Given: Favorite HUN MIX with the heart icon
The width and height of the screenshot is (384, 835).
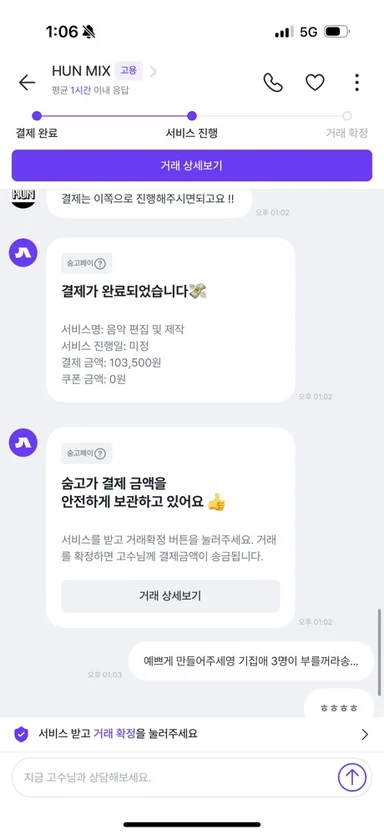Looking at the screenshot, I should point(315,83).
